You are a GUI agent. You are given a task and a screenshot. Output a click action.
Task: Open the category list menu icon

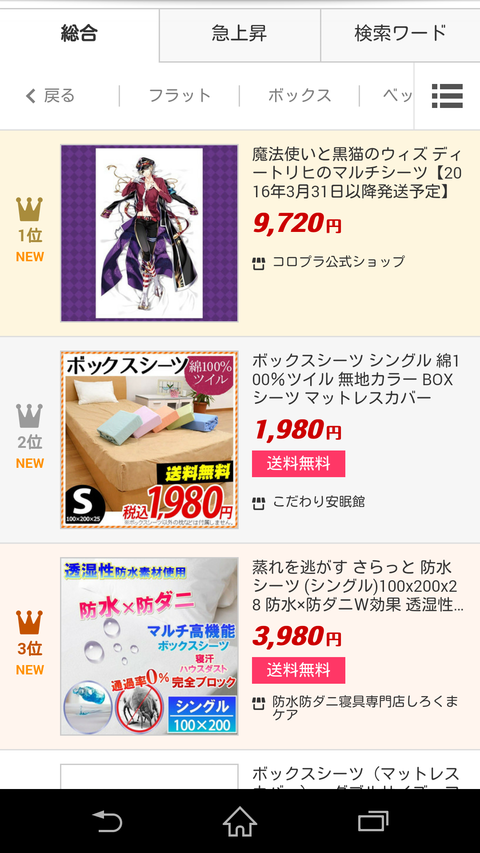(x=447, y=96)
